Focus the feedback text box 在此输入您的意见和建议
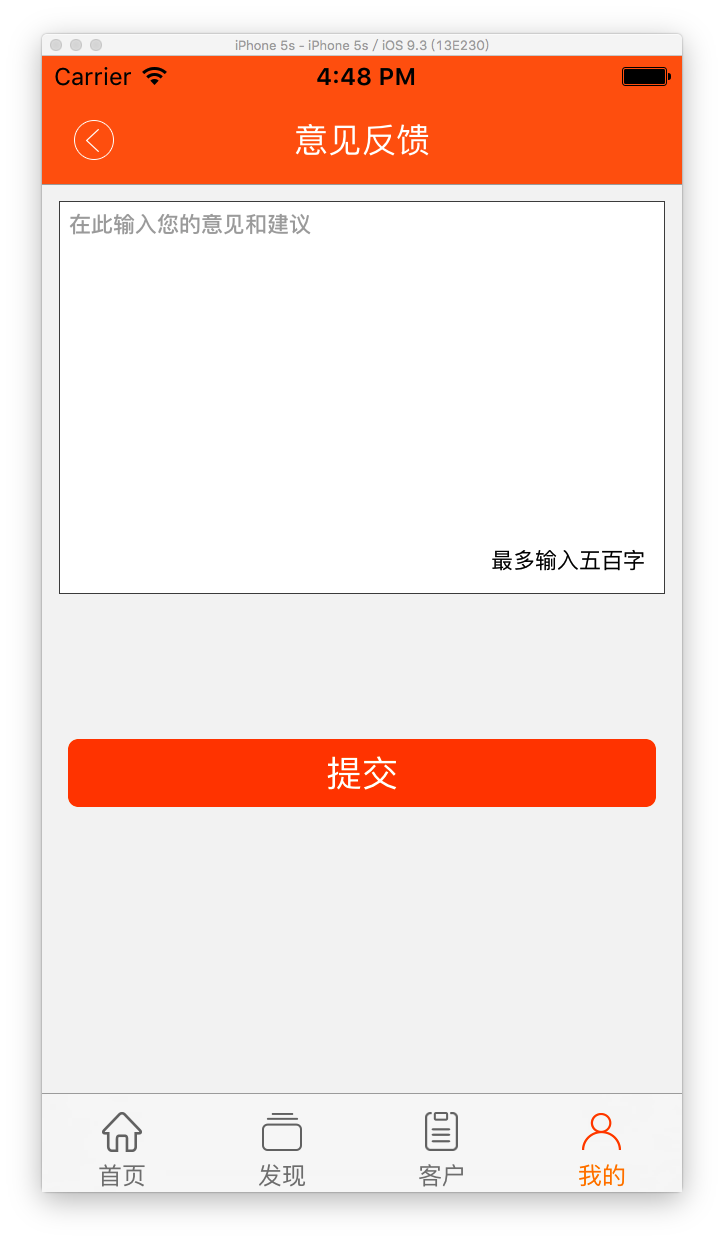Image resolution: width=724 pixels, height=1242 pixels. pos(362,397)
